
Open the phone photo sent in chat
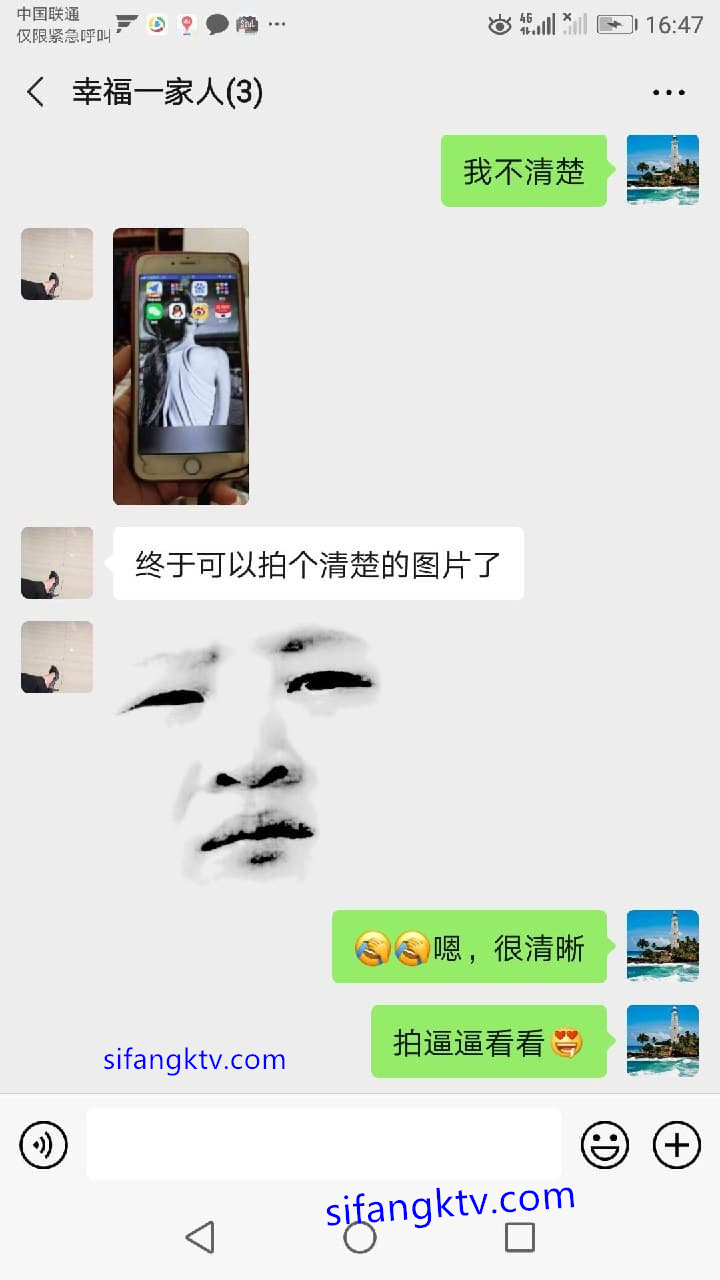pos(181,366)
